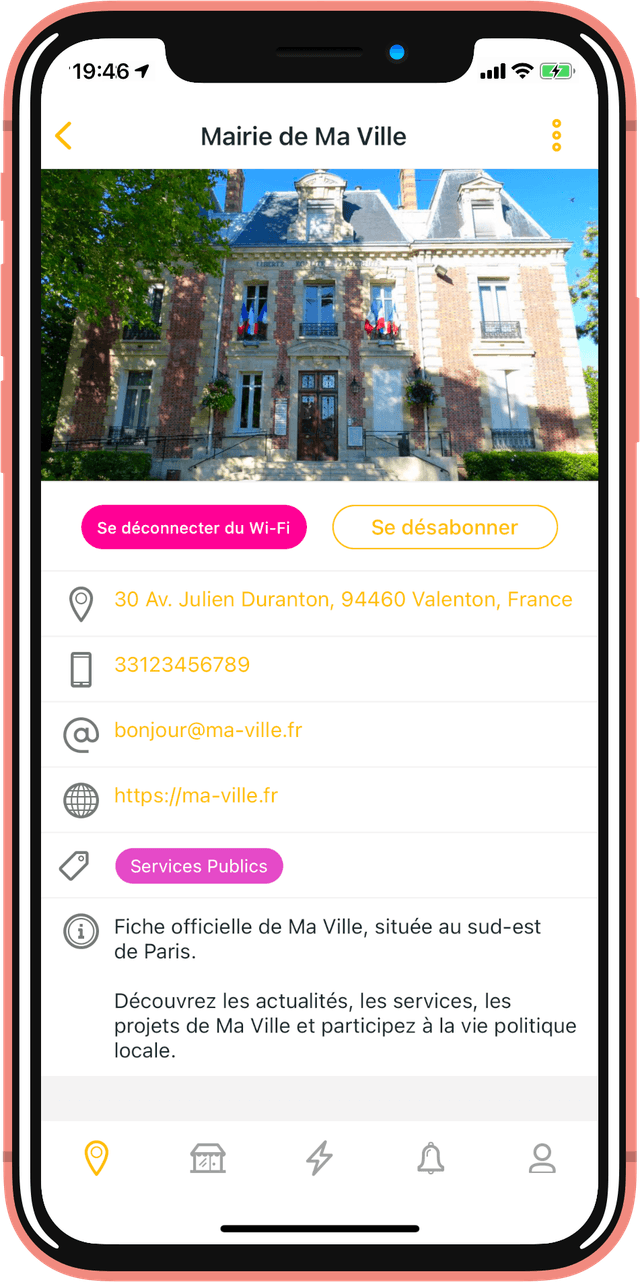
Task: Go back using the yellow arrow
Action: point(64,135)
